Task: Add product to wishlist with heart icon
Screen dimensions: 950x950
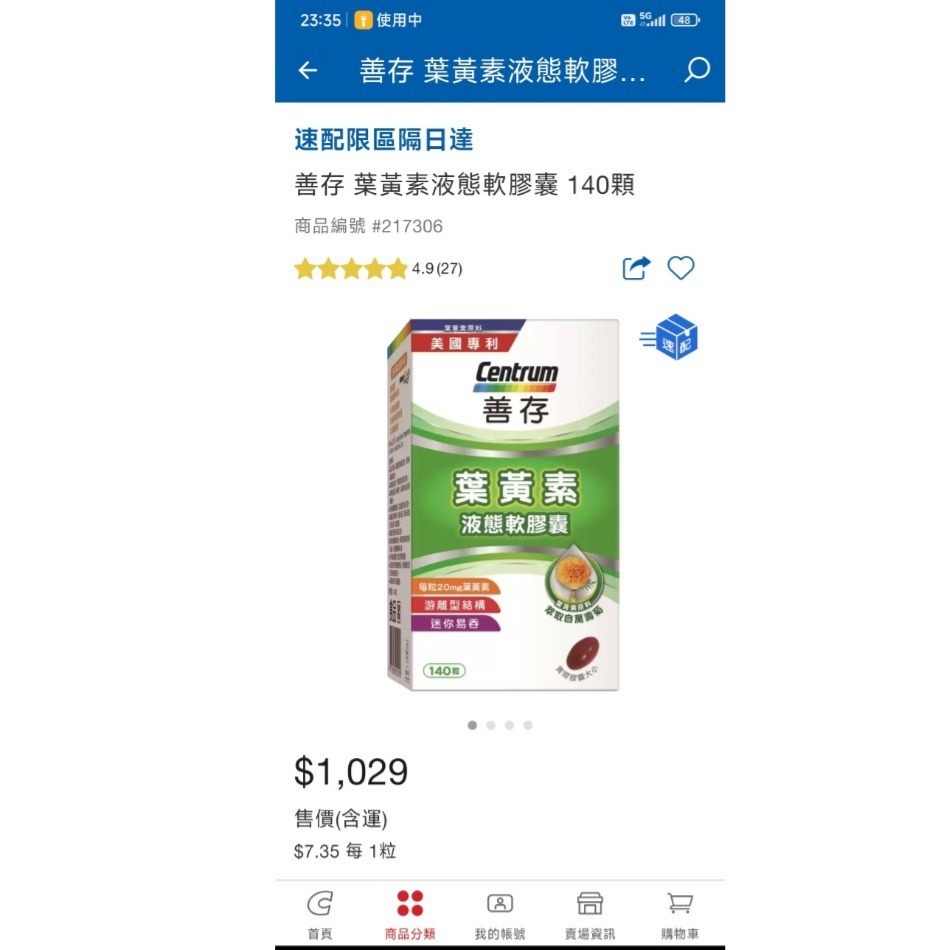Action: [x=681, y=268]
